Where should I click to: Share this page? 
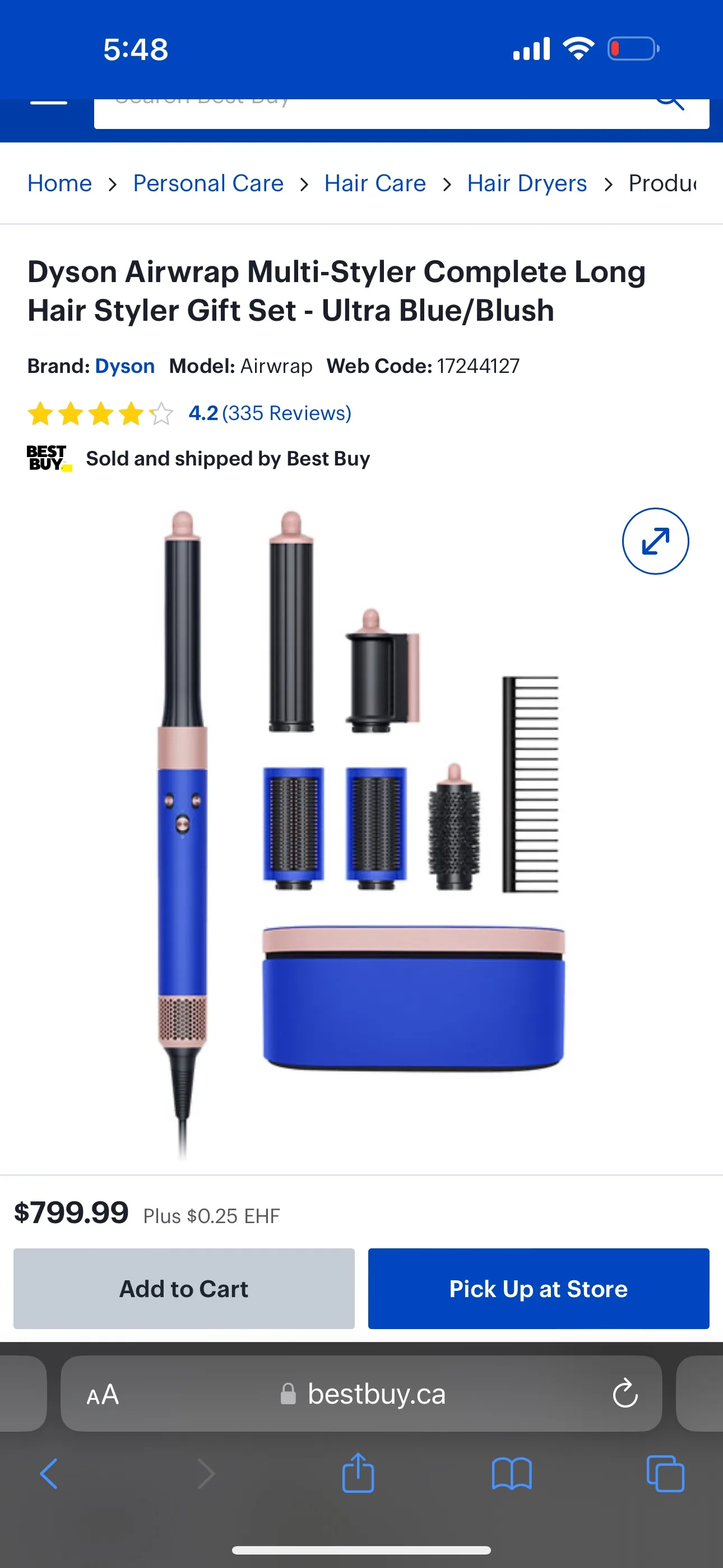click(358, 1474)
